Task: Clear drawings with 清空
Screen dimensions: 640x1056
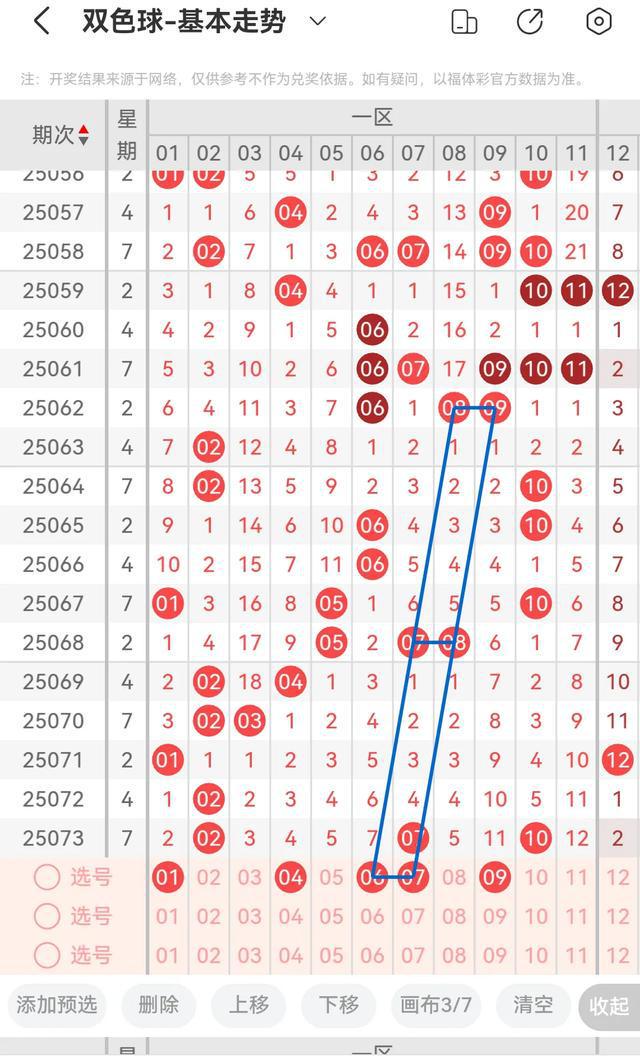Action: [533, 1005]
